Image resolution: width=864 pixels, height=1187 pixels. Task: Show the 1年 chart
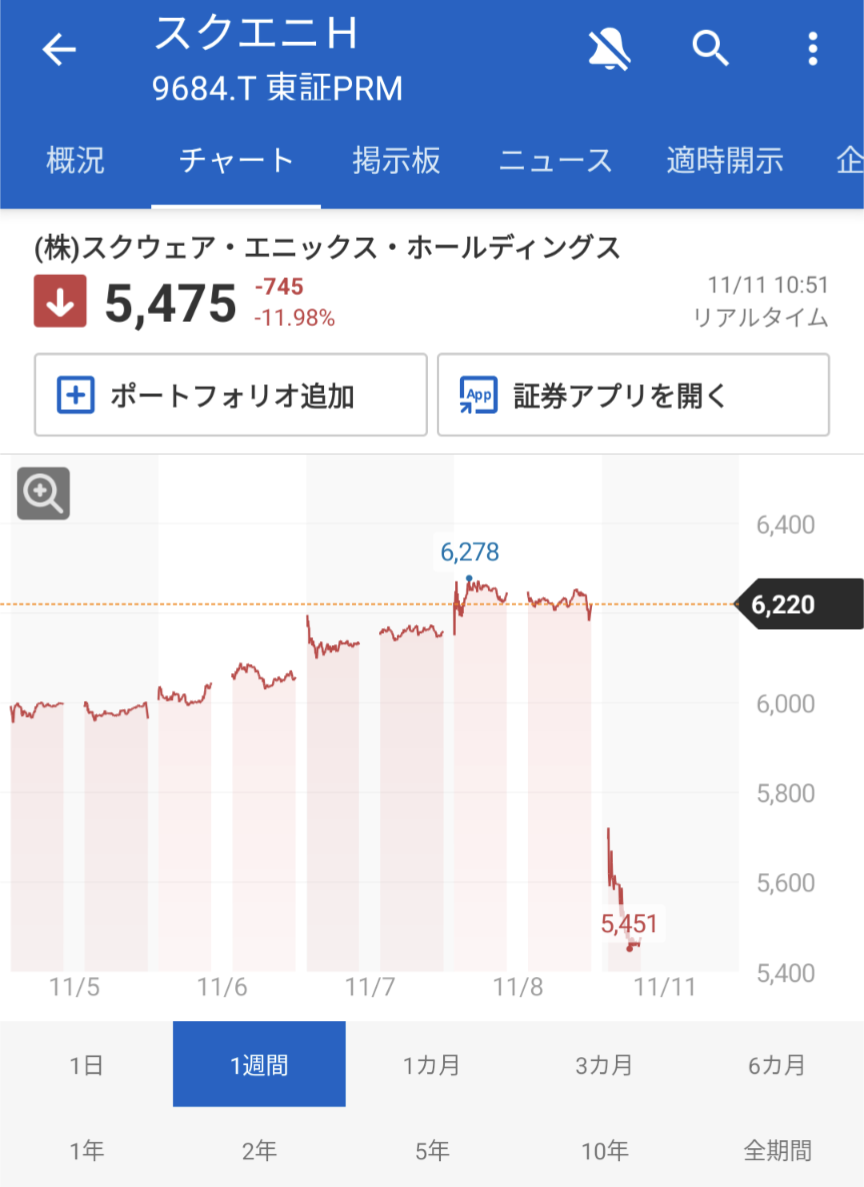(x=87, y=1151)
